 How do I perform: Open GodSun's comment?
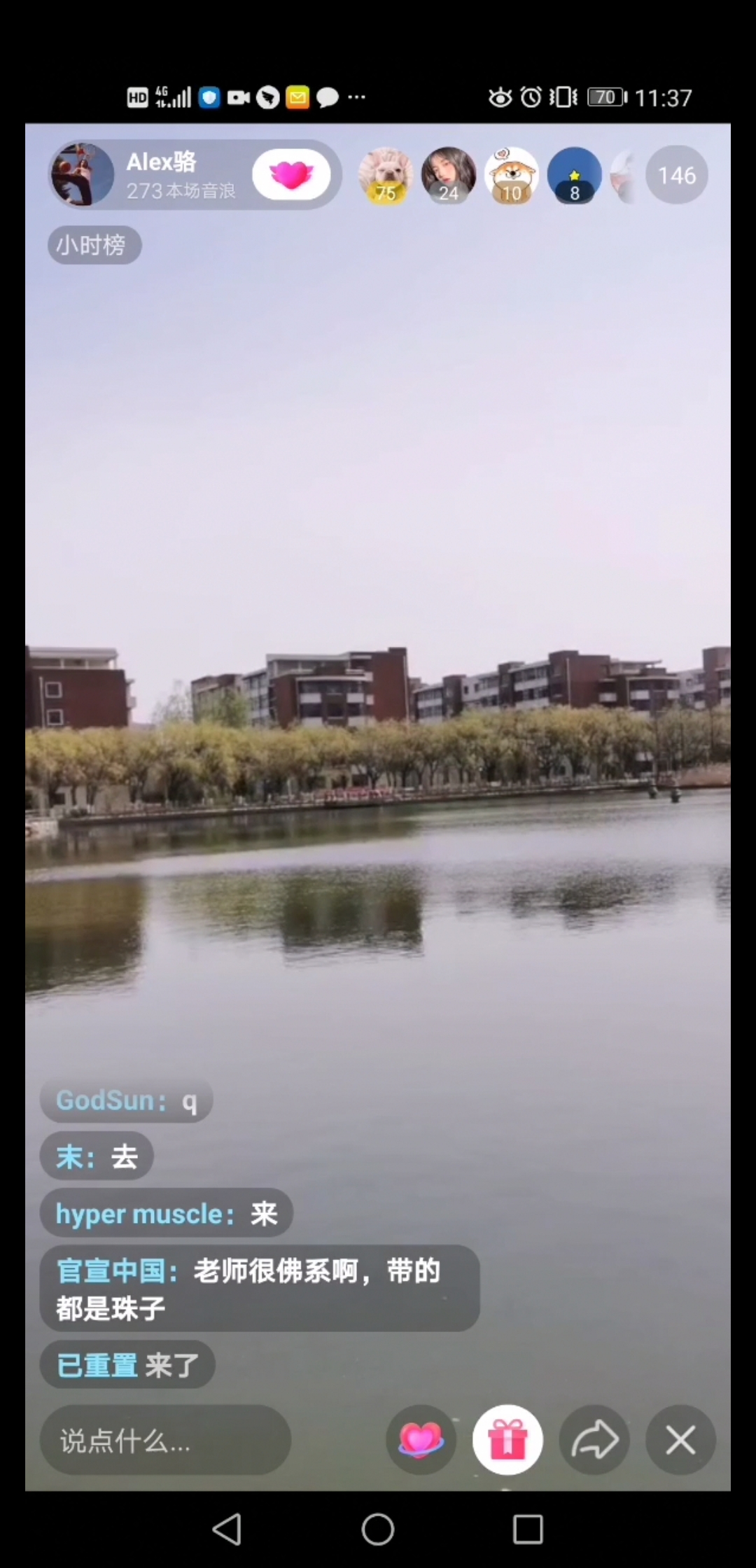point(126,1100)
